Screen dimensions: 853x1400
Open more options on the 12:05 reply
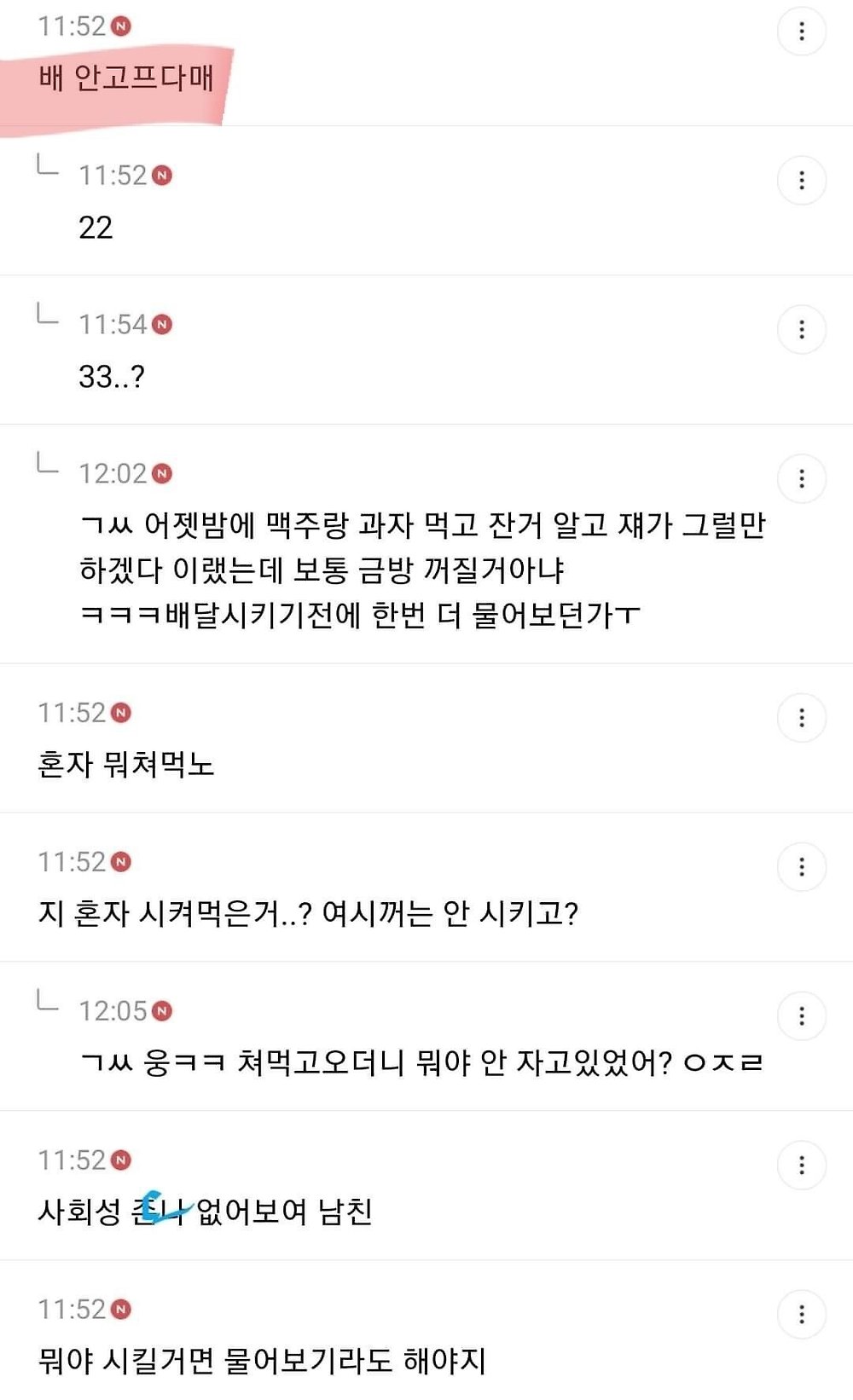(801, 1016)
